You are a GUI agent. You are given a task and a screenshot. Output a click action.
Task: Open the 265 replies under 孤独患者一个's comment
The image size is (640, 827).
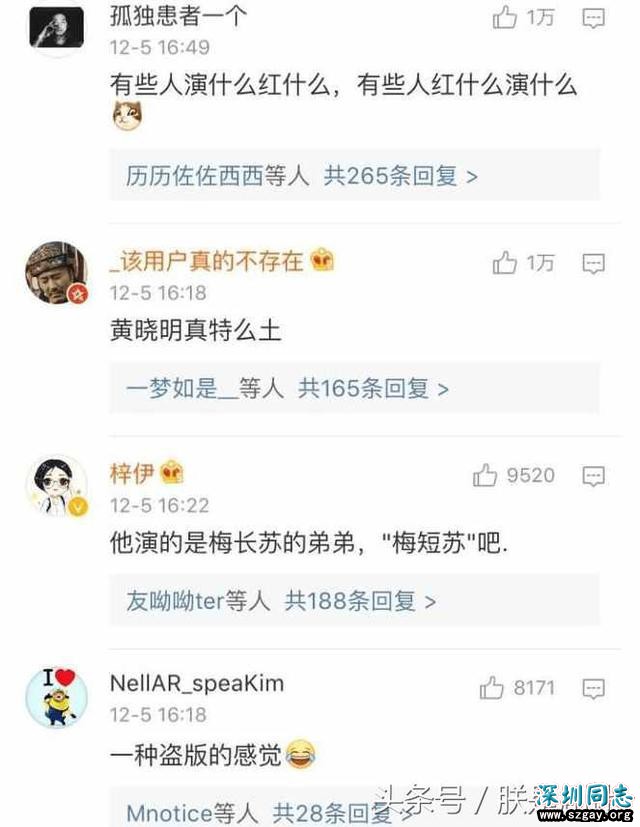point(301,176)
